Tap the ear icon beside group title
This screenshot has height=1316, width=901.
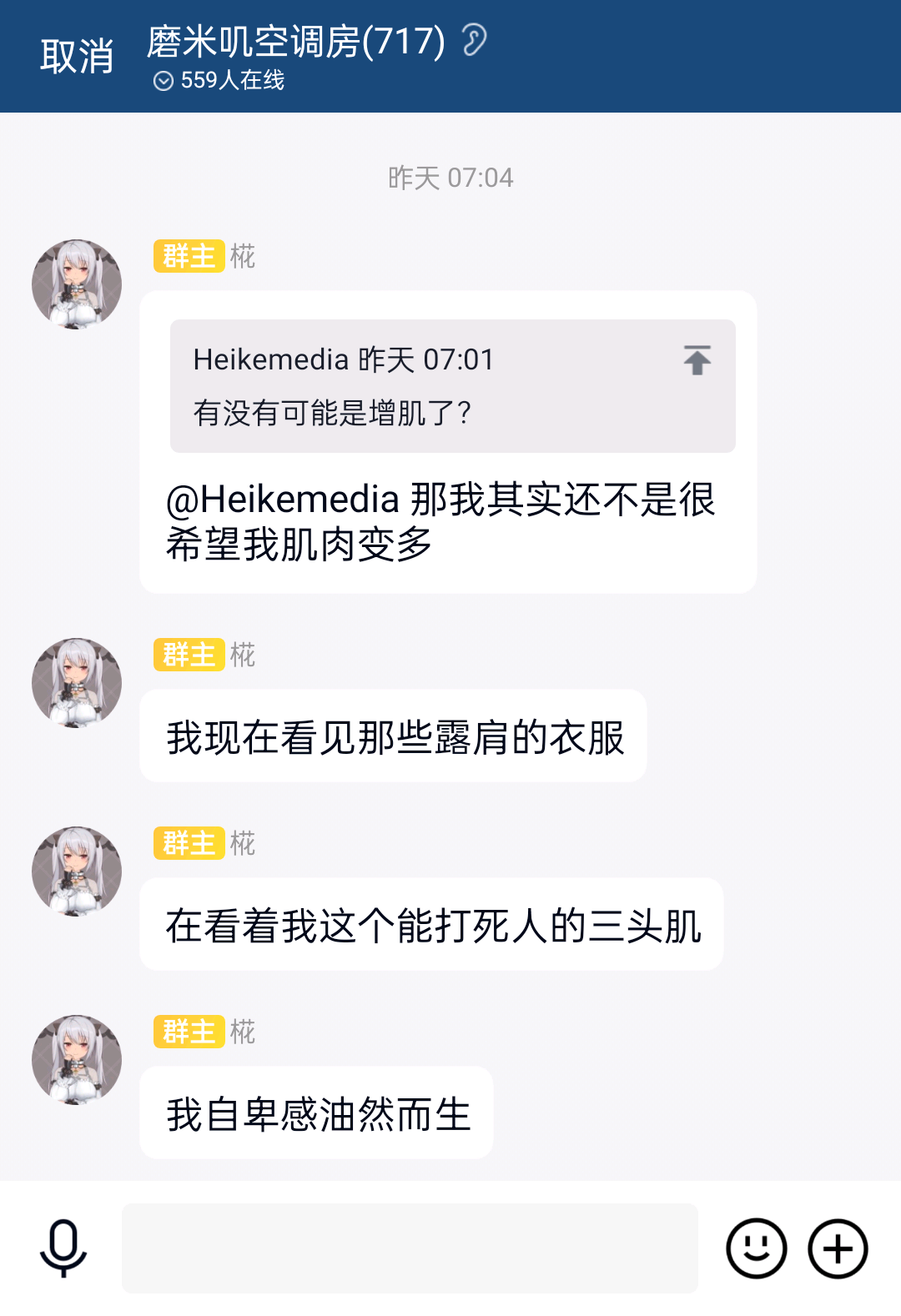click(x=474, y=40)
